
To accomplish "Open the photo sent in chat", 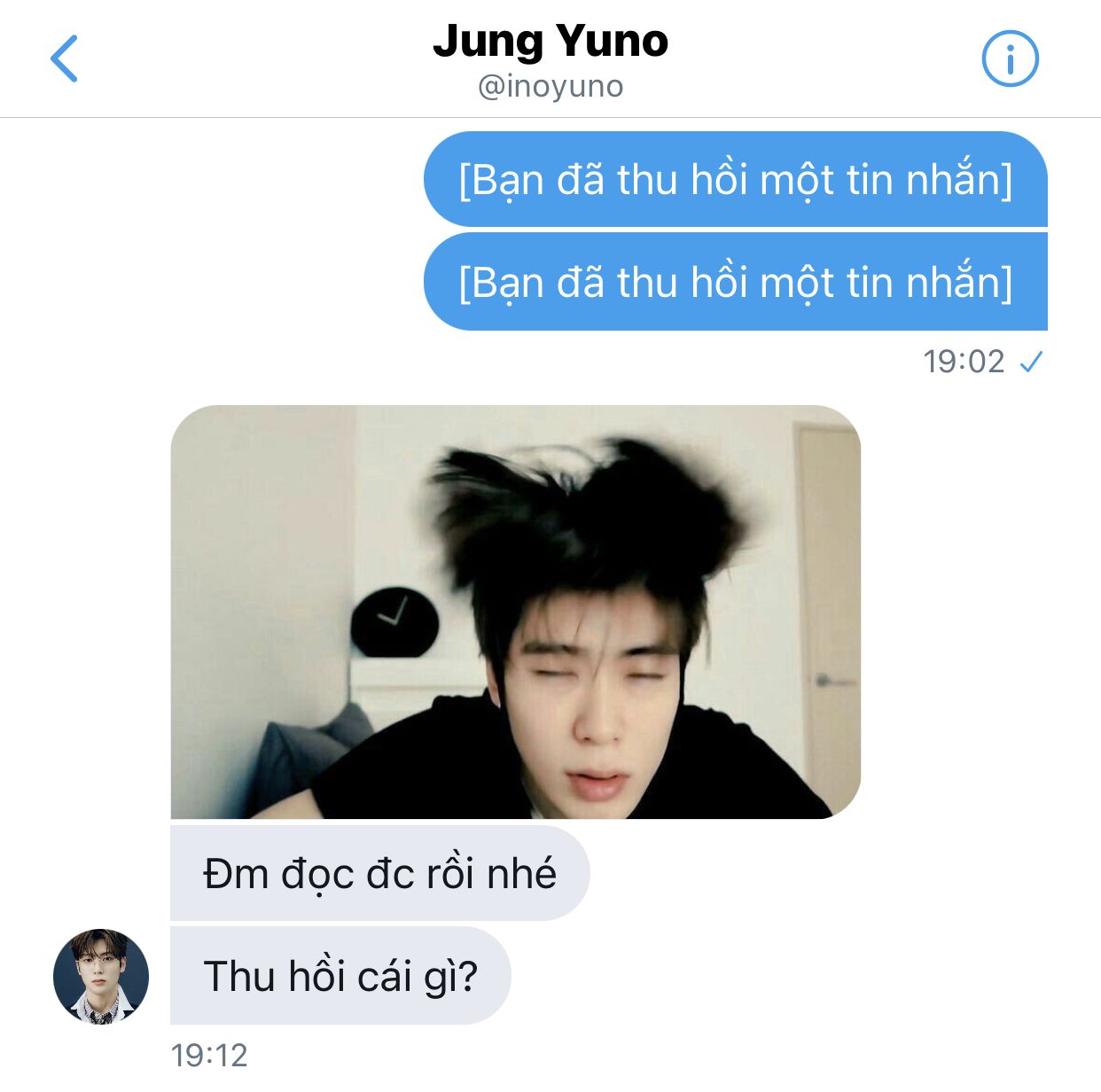I will coord(515,612).
